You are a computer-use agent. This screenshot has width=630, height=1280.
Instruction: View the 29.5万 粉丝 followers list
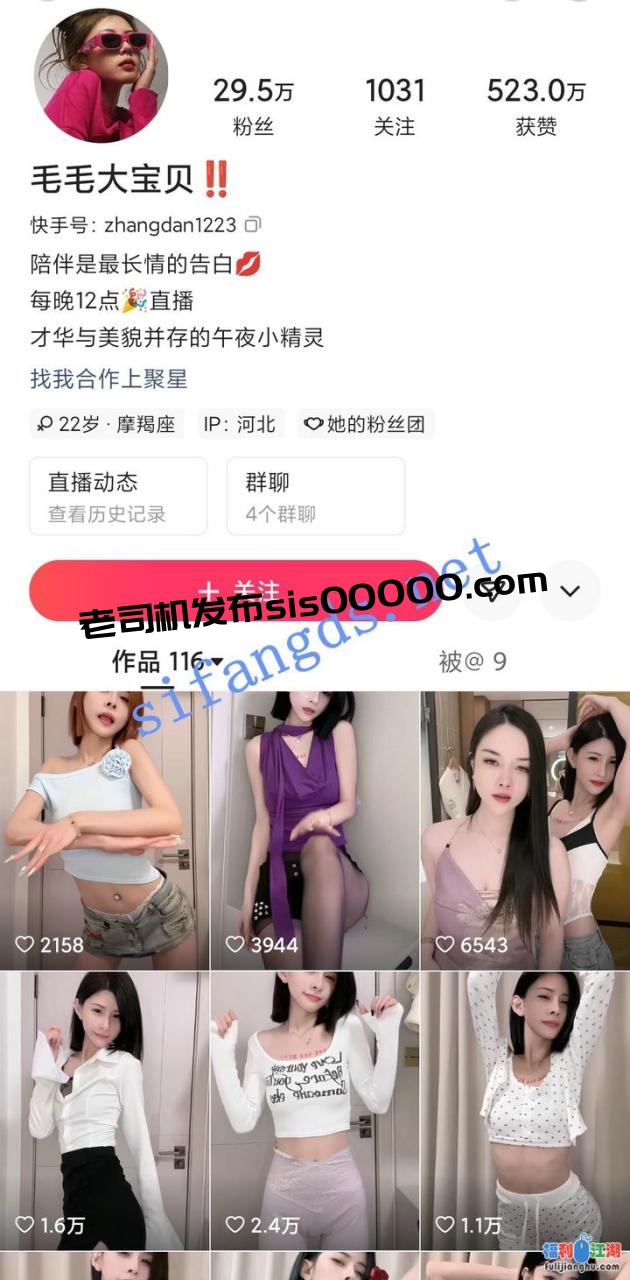(253, 105)
